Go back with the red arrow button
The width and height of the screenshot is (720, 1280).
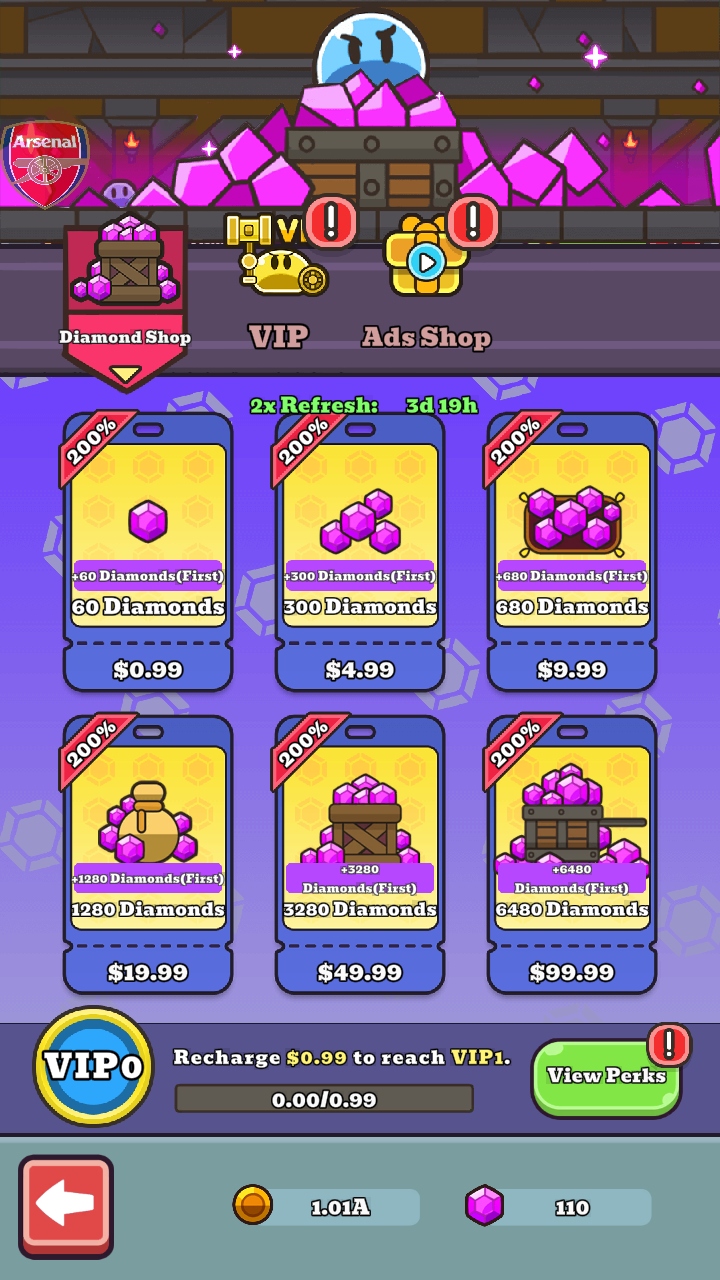(66, 1206)
